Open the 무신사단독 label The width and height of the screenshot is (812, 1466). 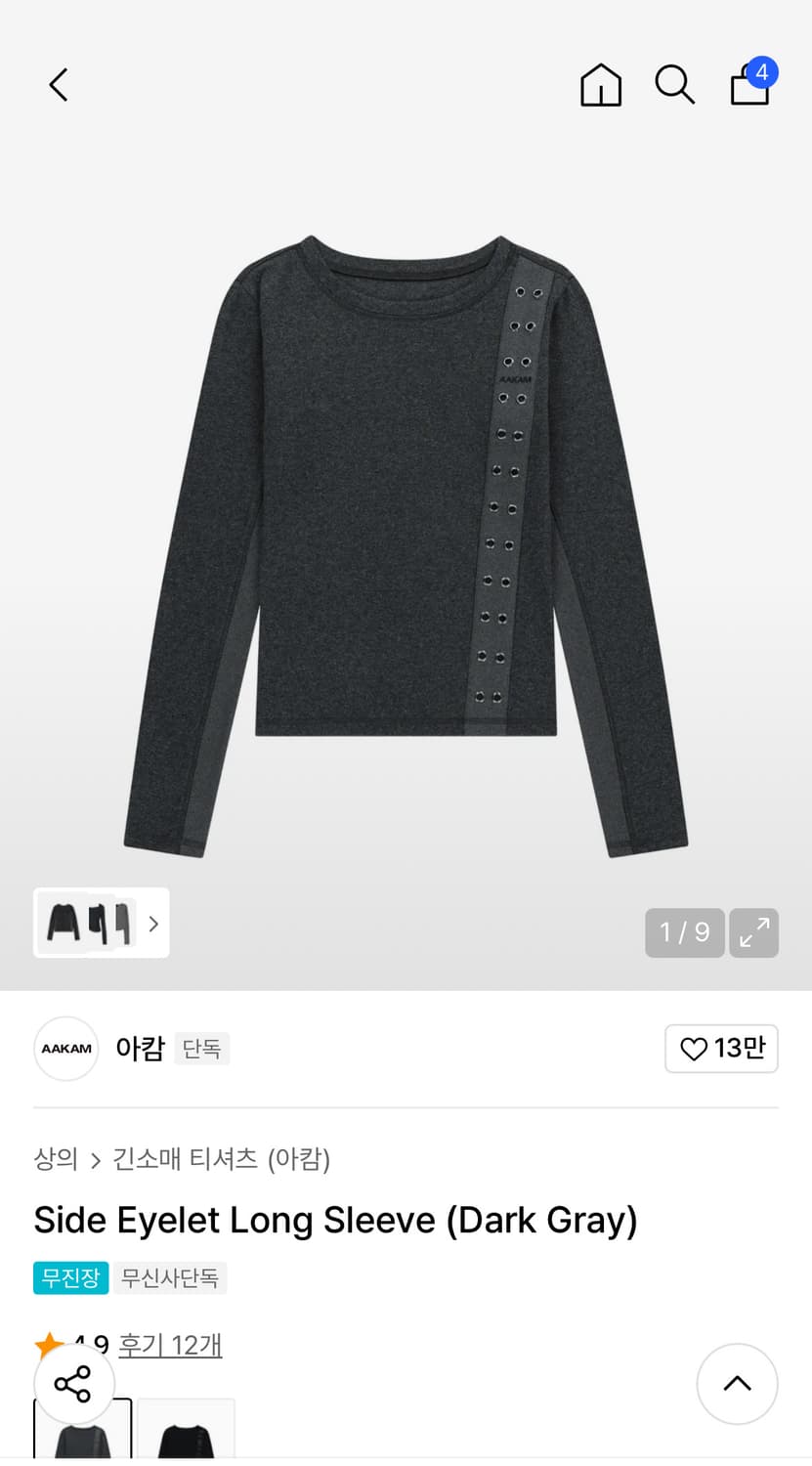[170, 1277]
